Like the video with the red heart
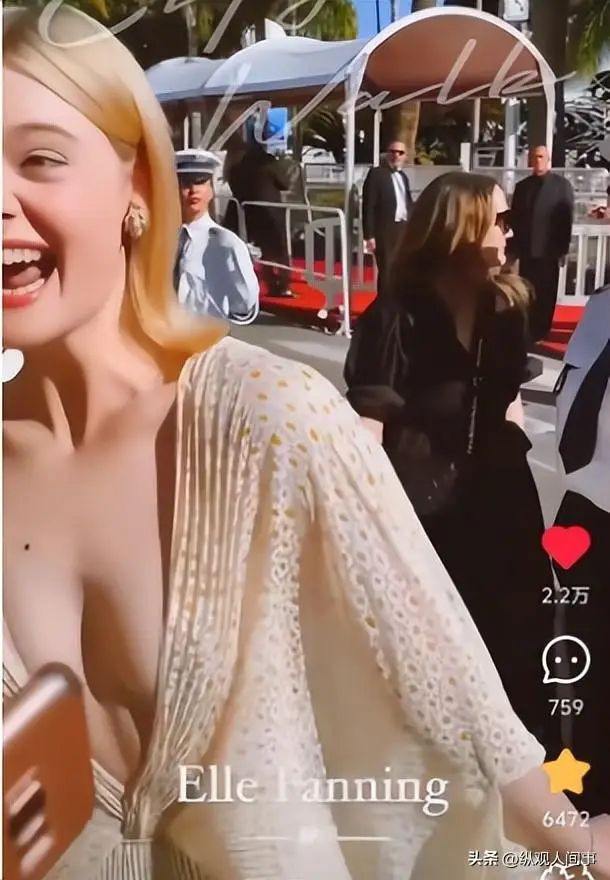The image size is (610, 880). coord(566,547)
